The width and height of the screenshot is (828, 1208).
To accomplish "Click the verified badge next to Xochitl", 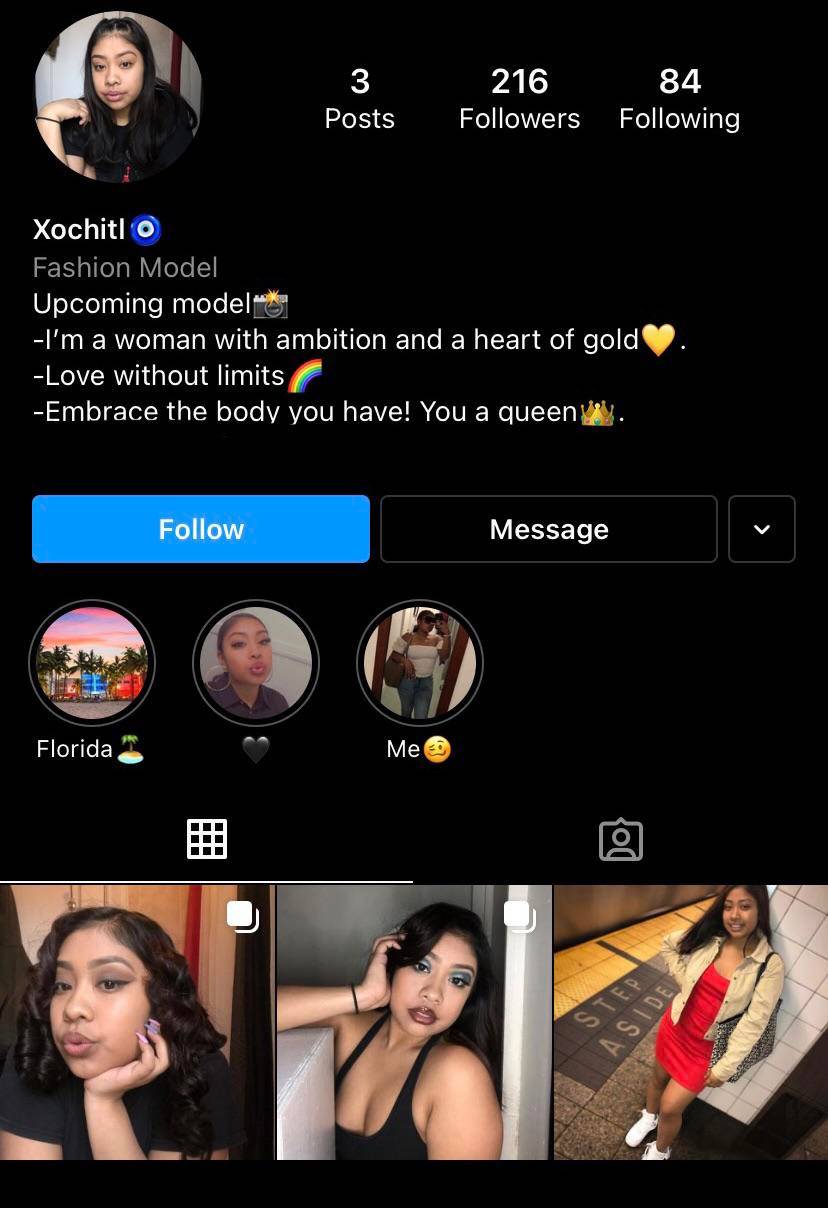I will [x=146, y=229].
